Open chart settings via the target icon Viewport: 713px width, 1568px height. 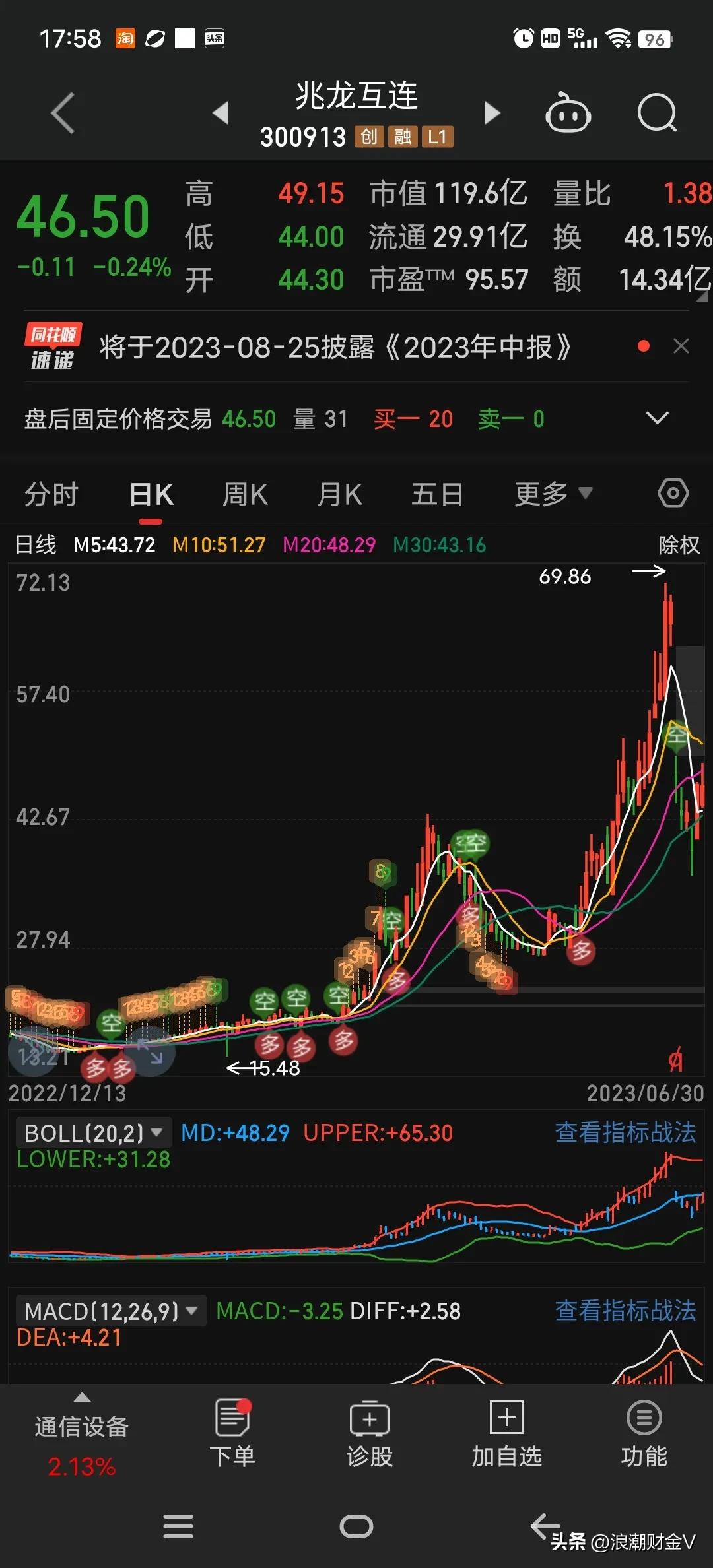coord(673,492)
